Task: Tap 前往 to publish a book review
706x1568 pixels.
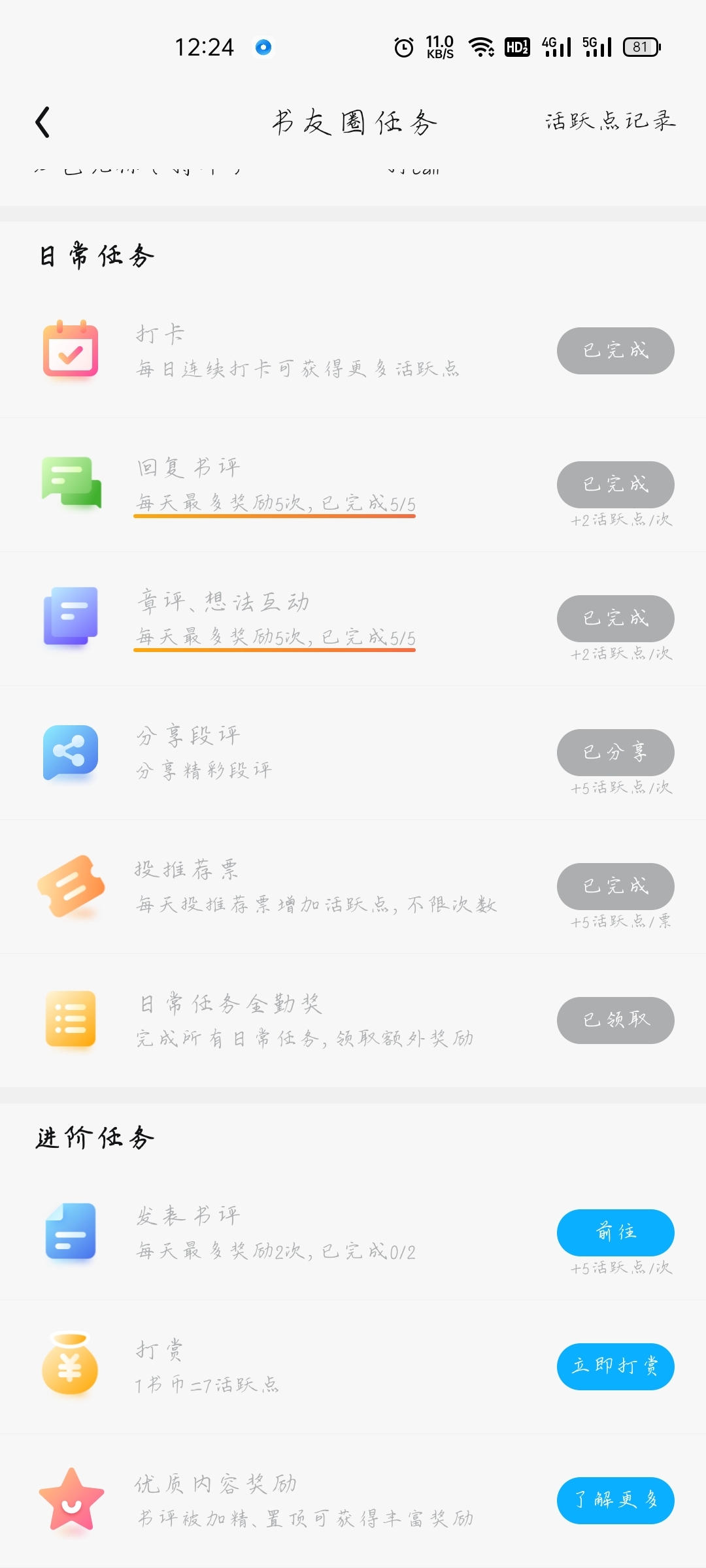Action: [615, 1233]
